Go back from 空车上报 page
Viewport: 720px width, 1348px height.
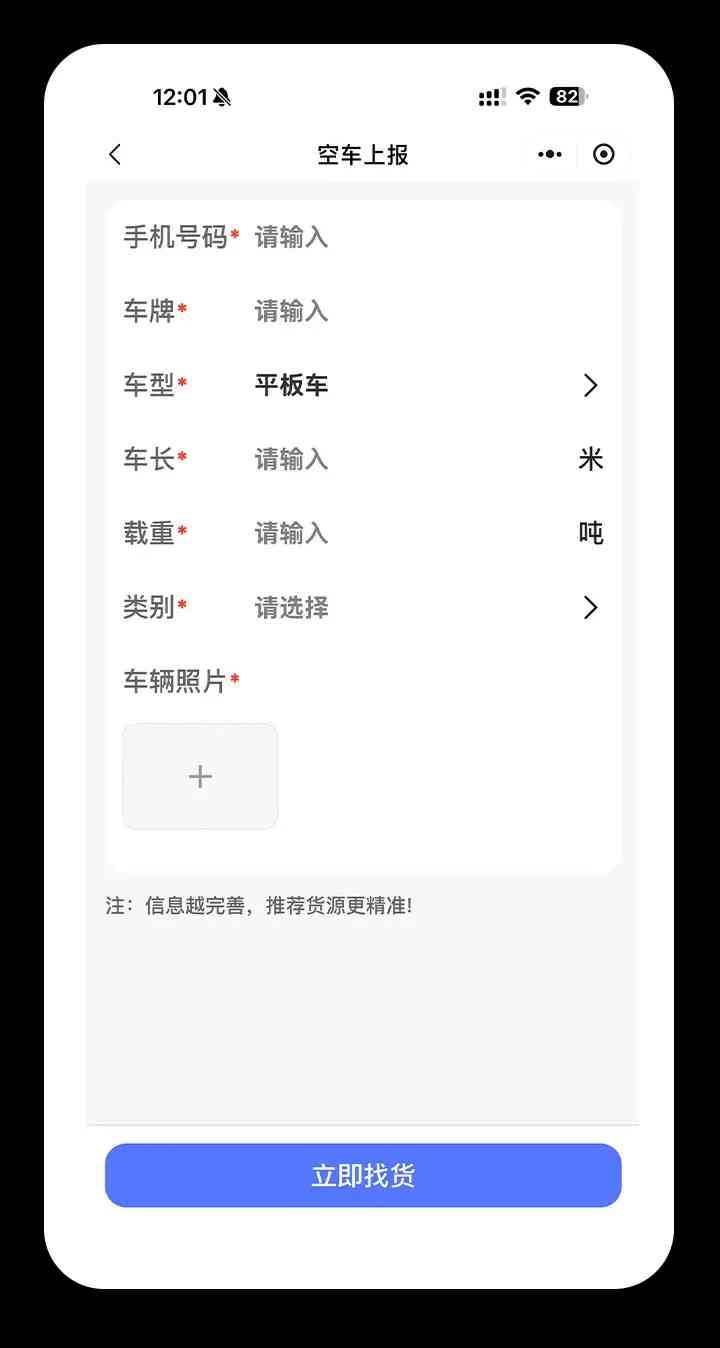[x=115, y=154]
